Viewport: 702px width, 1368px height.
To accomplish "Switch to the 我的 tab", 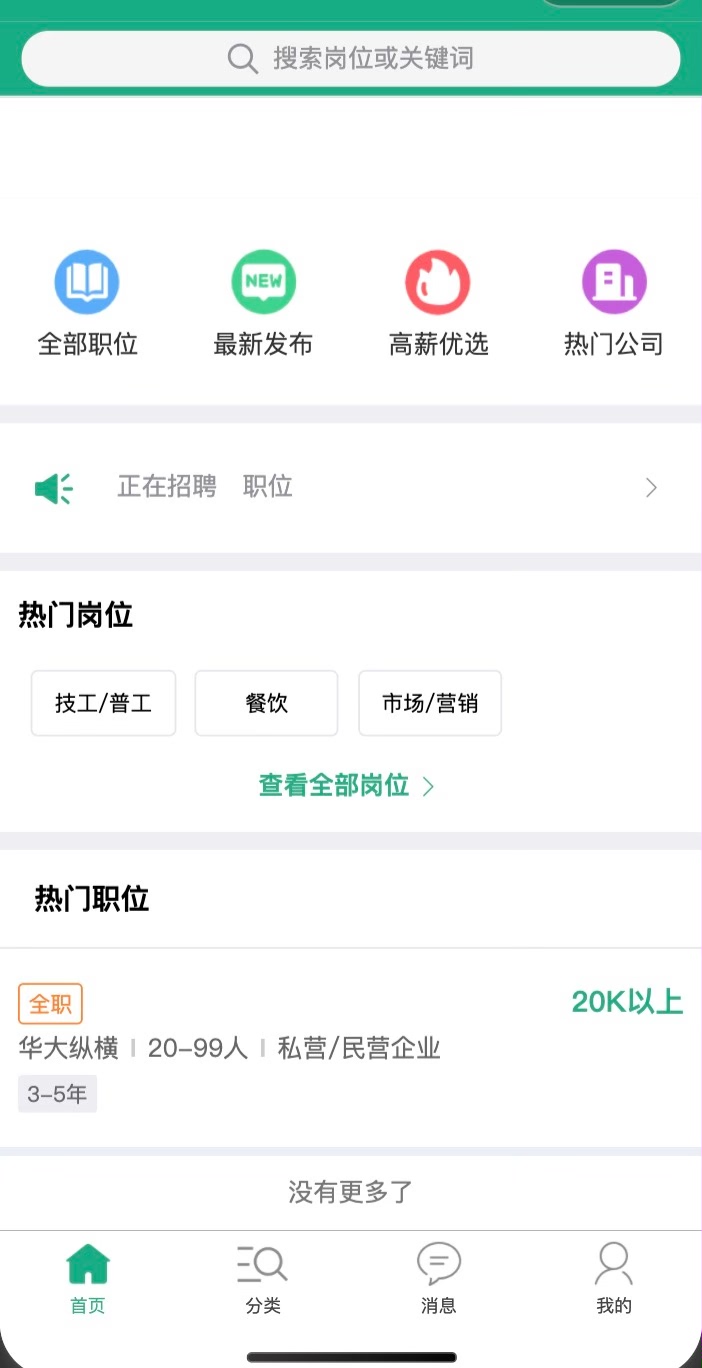I will point(614,1278).
